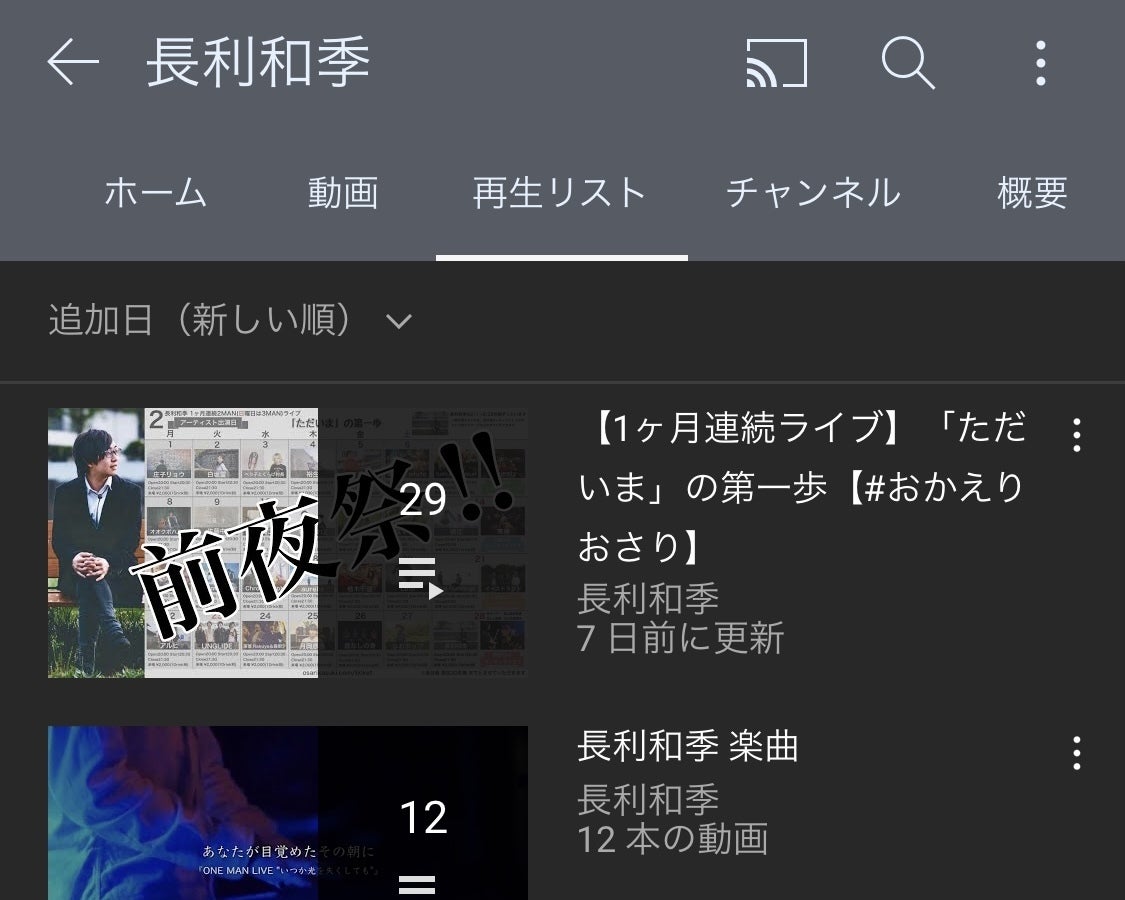
Task: Switch to the 動画 tab
Action: tap(343, 192)
